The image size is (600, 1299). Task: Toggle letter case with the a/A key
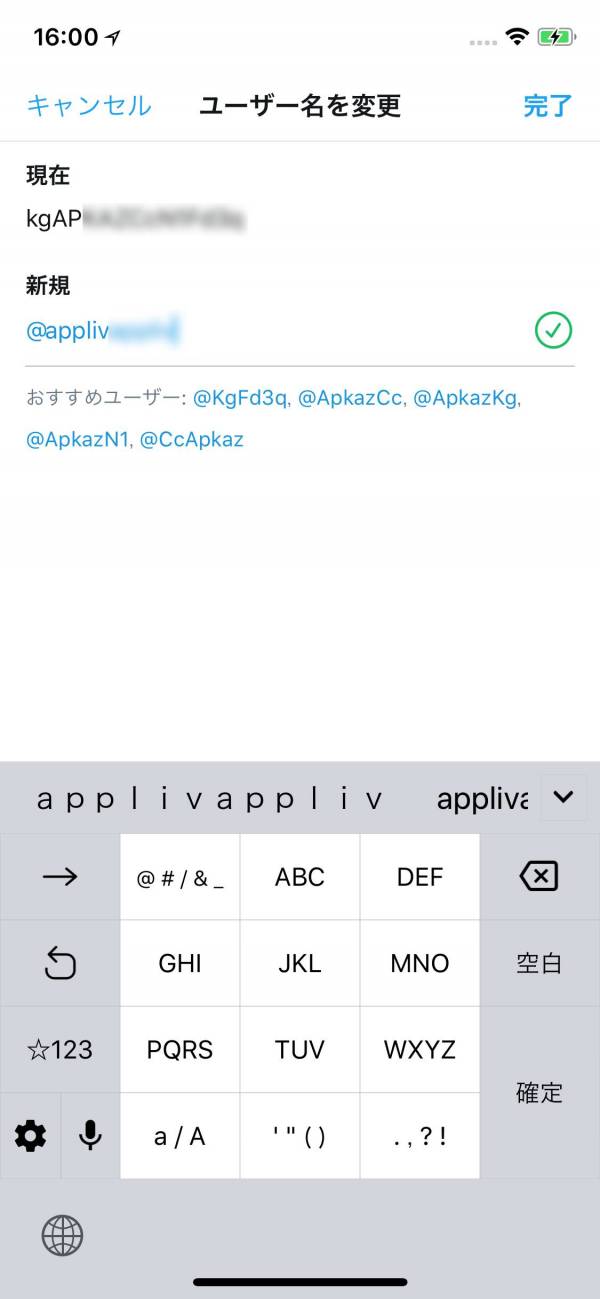(x=180, y=1136)
